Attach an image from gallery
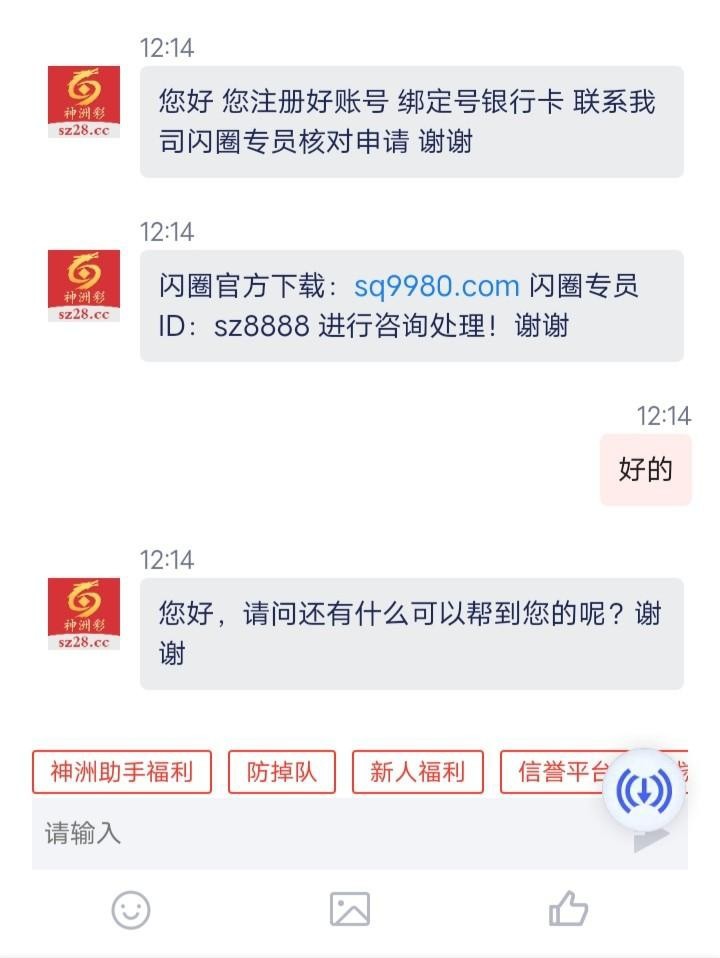This screenshot has width=720, height=958. point(350,910)
